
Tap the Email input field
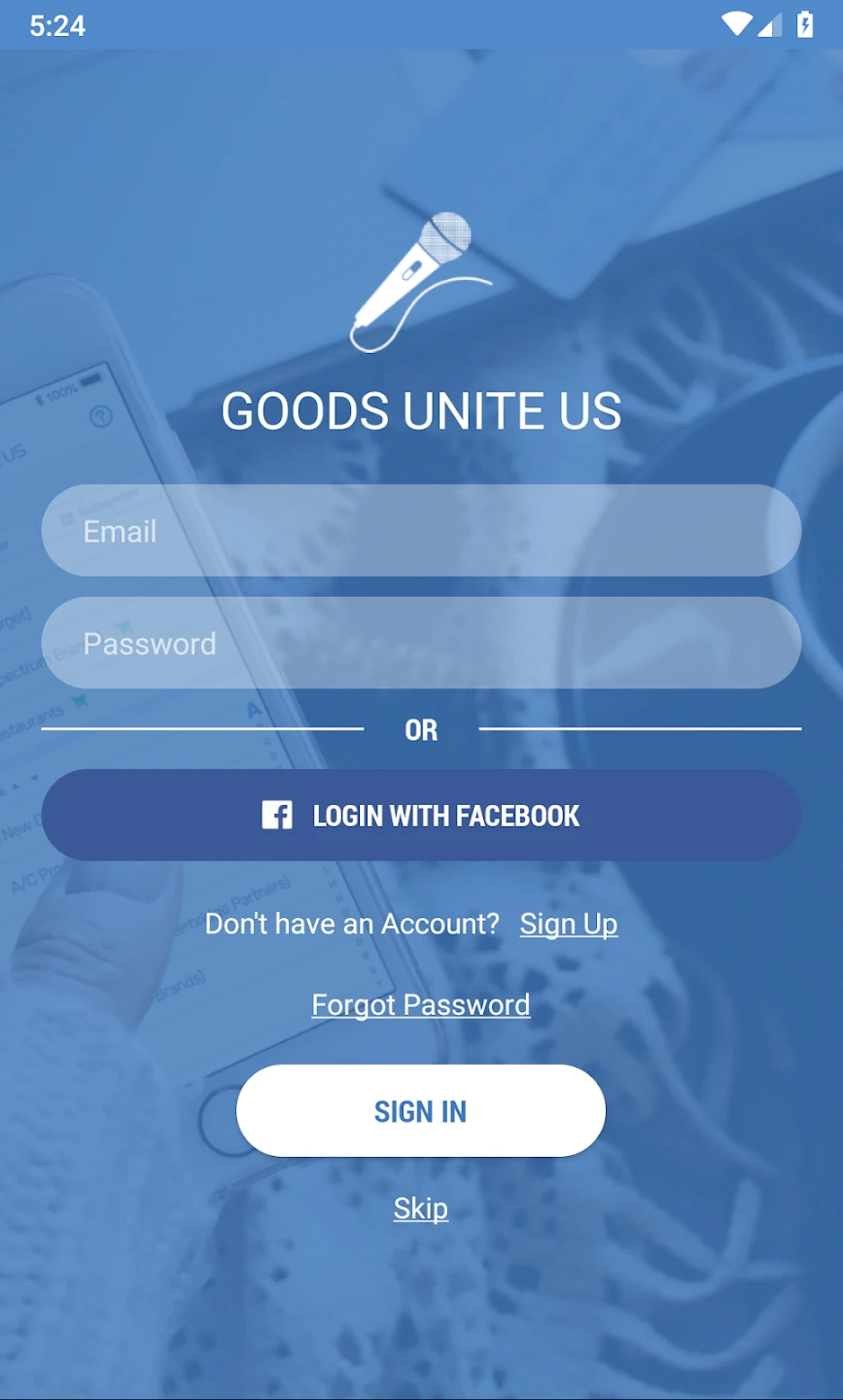point(421,531)
